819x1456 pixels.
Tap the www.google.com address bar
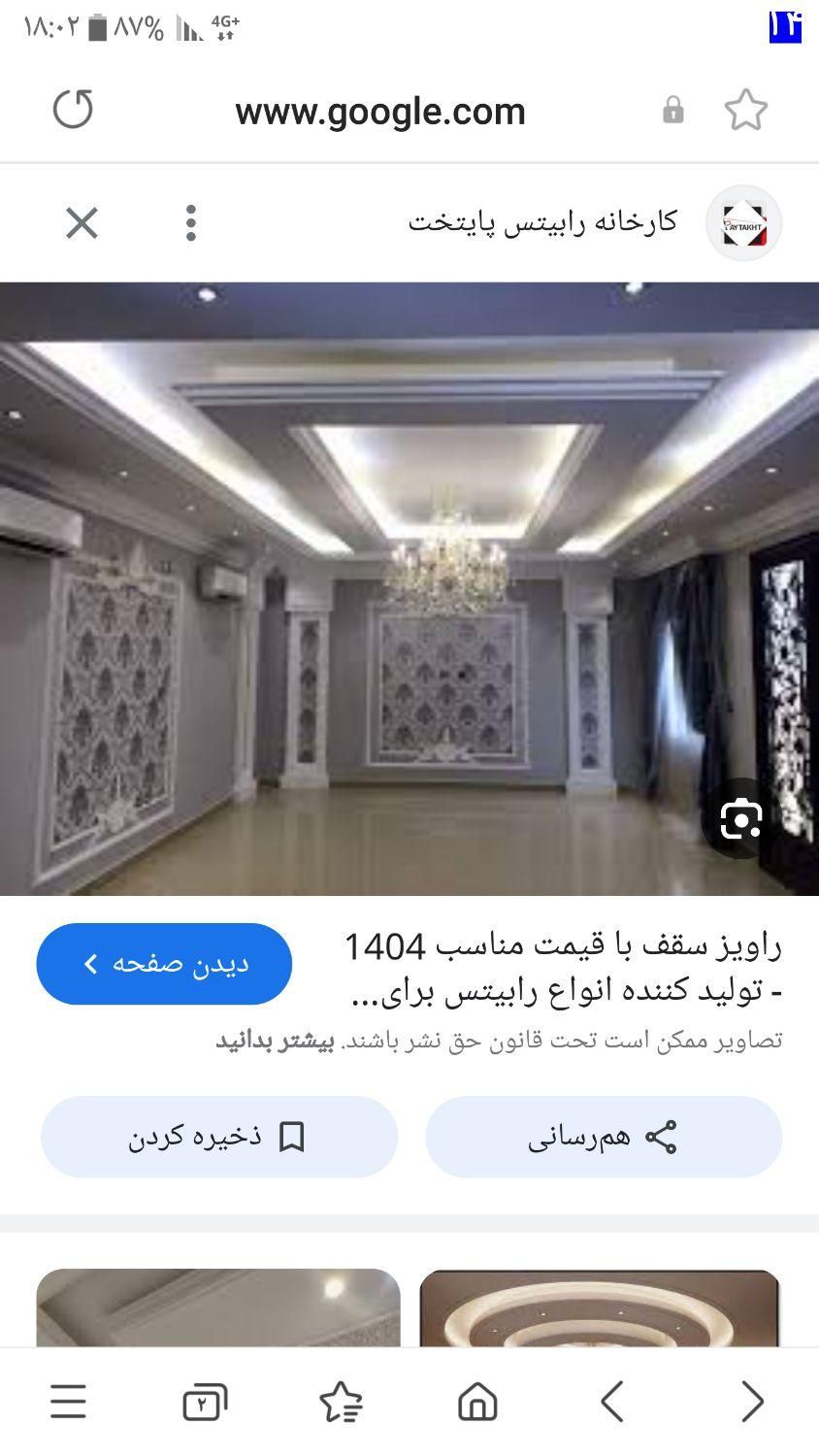(x=379, y=112)
